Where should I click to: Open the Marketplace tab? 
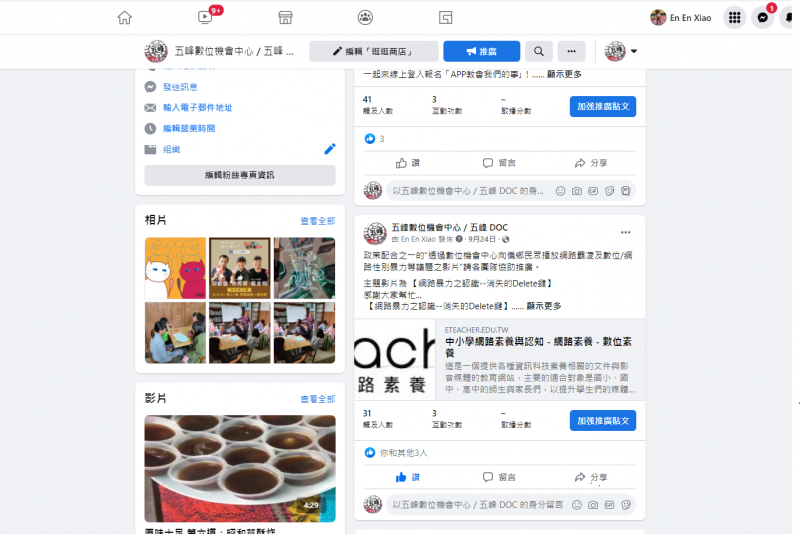[285, 17]
